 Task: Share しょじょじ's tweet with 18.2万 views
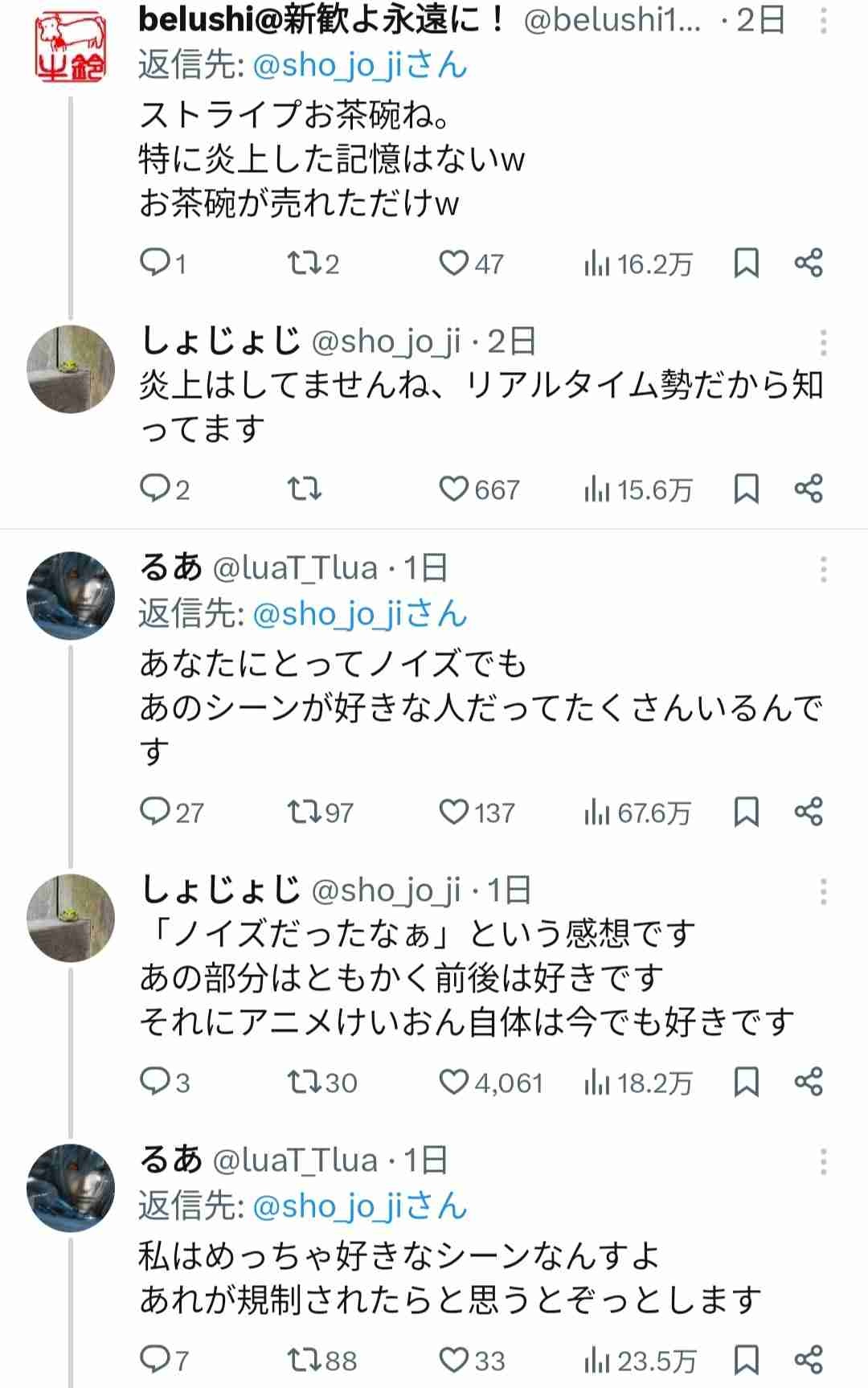809,1082
